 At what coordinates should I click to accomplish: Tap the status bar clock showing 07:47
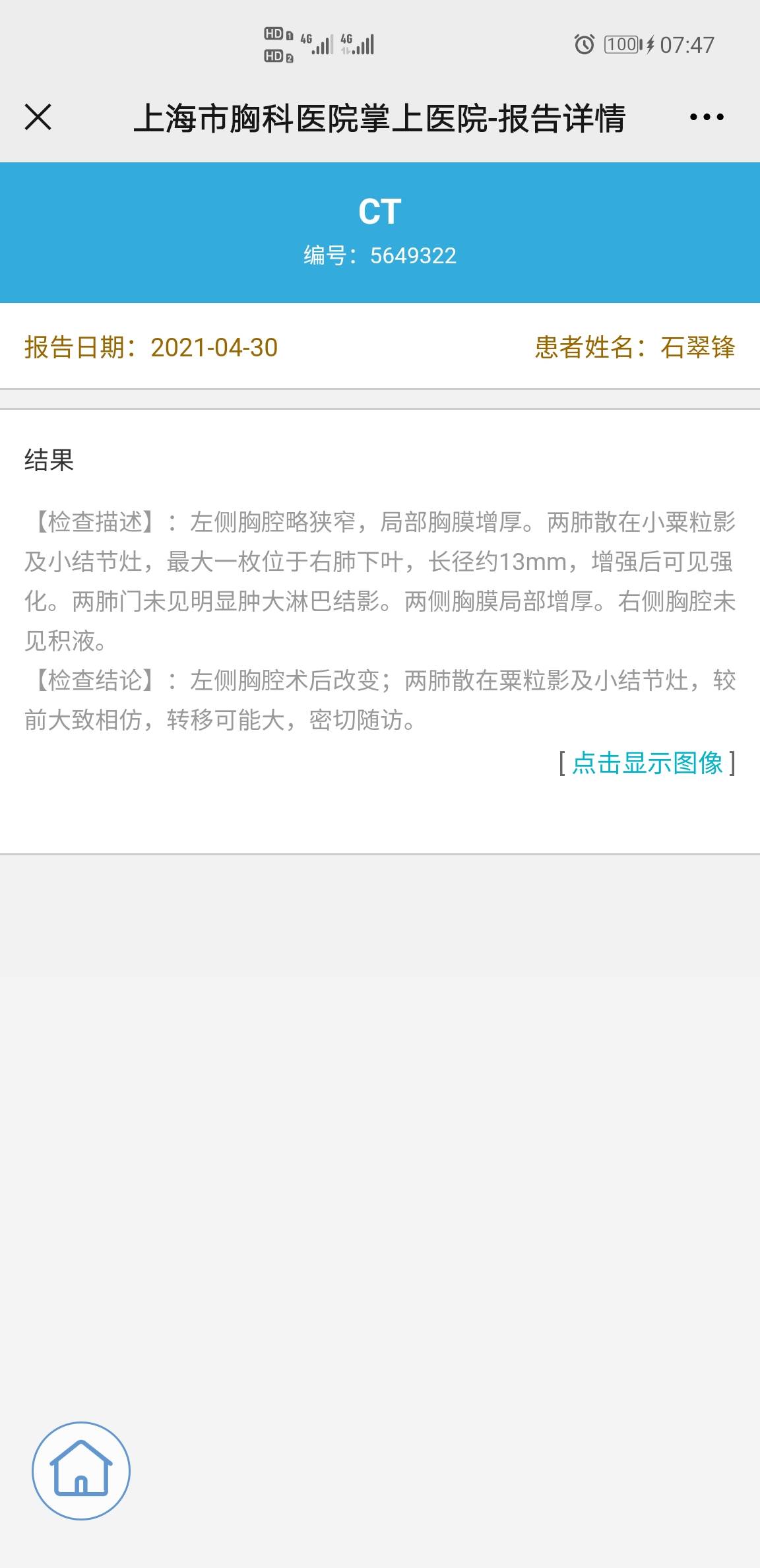(x=686, y=44)
